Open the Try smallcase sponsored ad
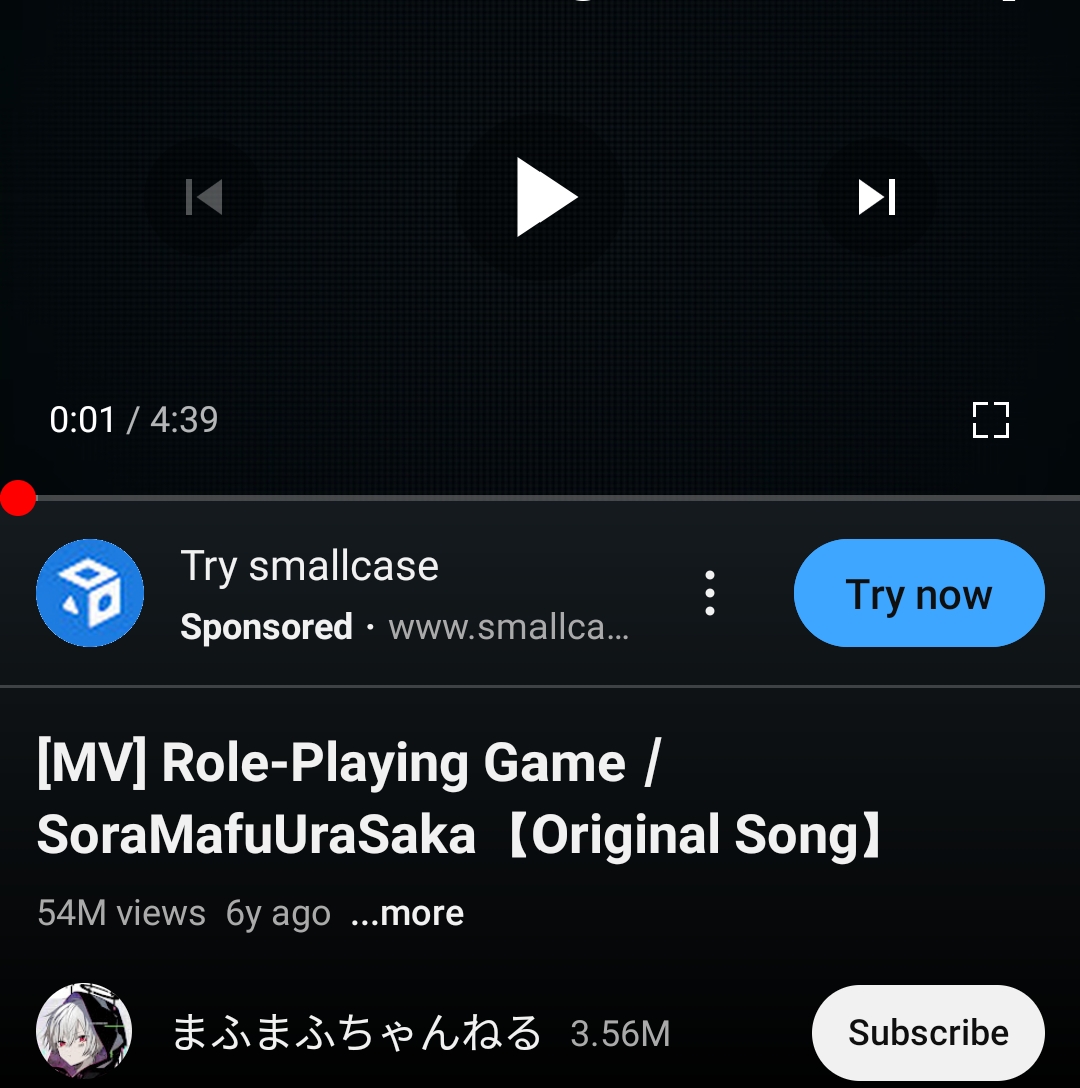1080x1088 pixels. click(310, 567)
